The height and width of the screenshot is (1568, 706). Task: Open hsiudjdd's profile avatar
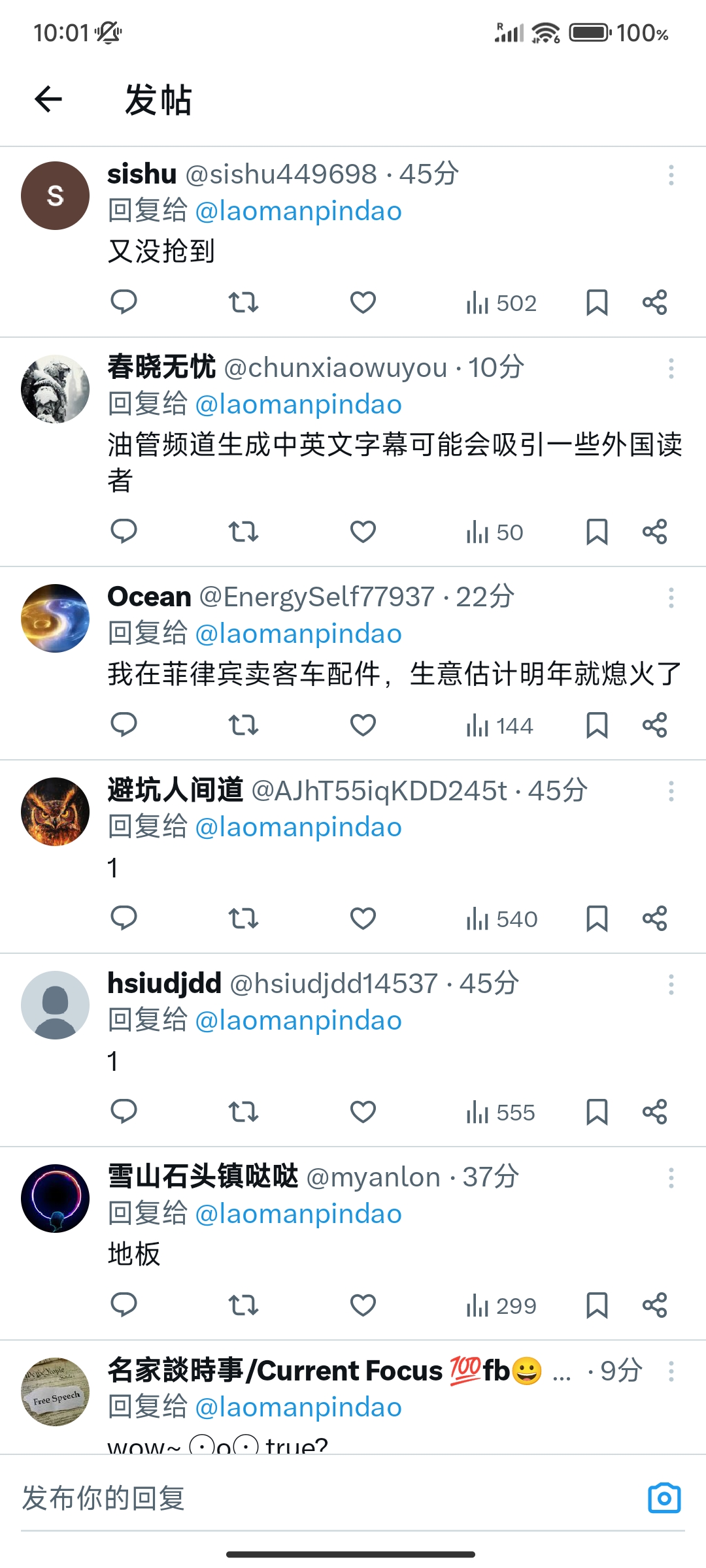[56, 1005]
